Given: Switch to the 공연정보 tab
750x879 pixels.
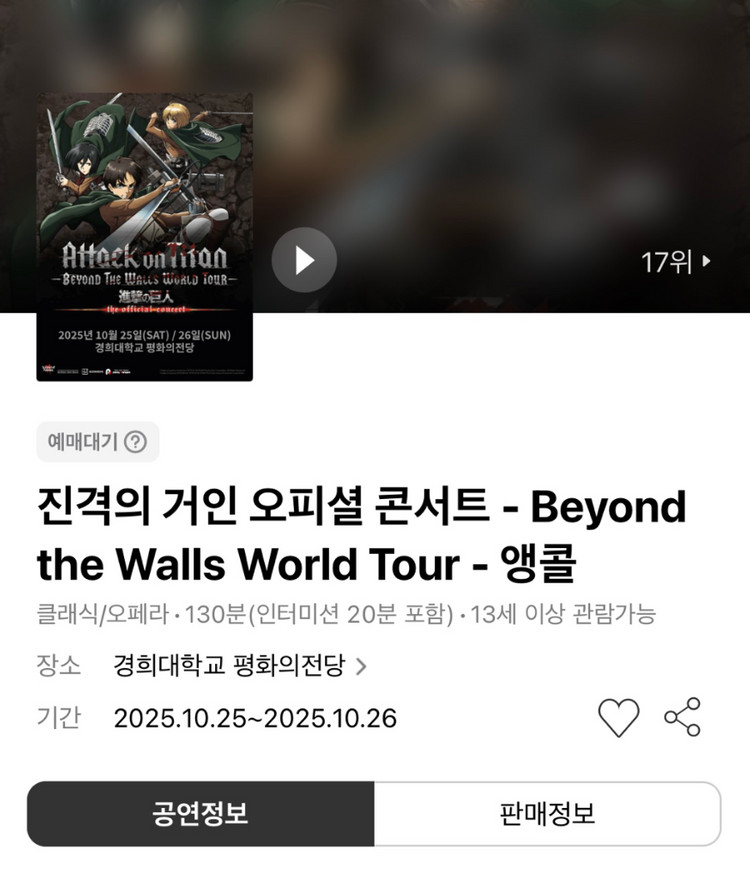Looking at the screenshot, I should (201, 813).
